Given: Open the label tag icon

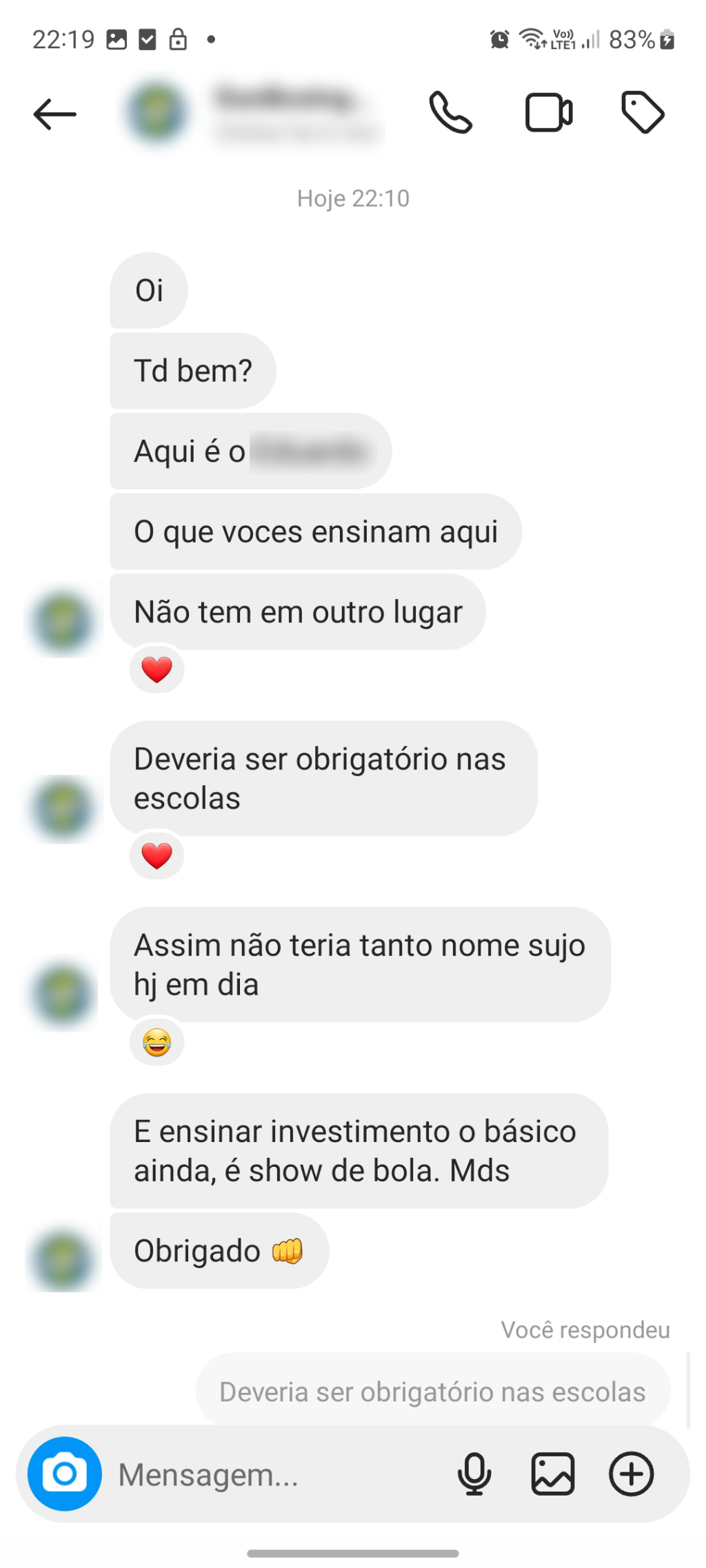Looking at the screenshot, I should click(643, 112).
